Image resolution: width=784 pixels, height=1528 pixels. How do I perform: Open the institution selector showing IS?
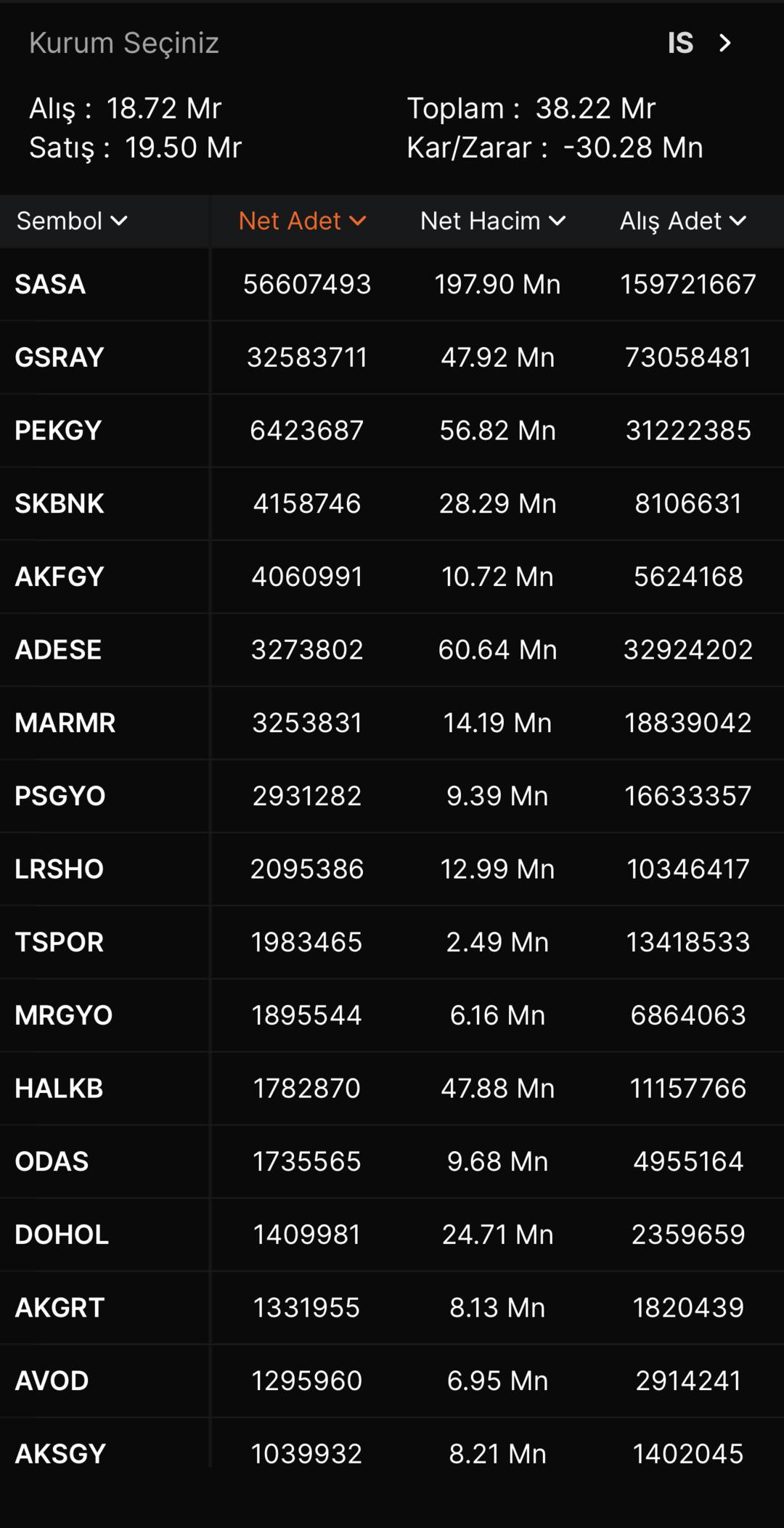tap(699, 43)
